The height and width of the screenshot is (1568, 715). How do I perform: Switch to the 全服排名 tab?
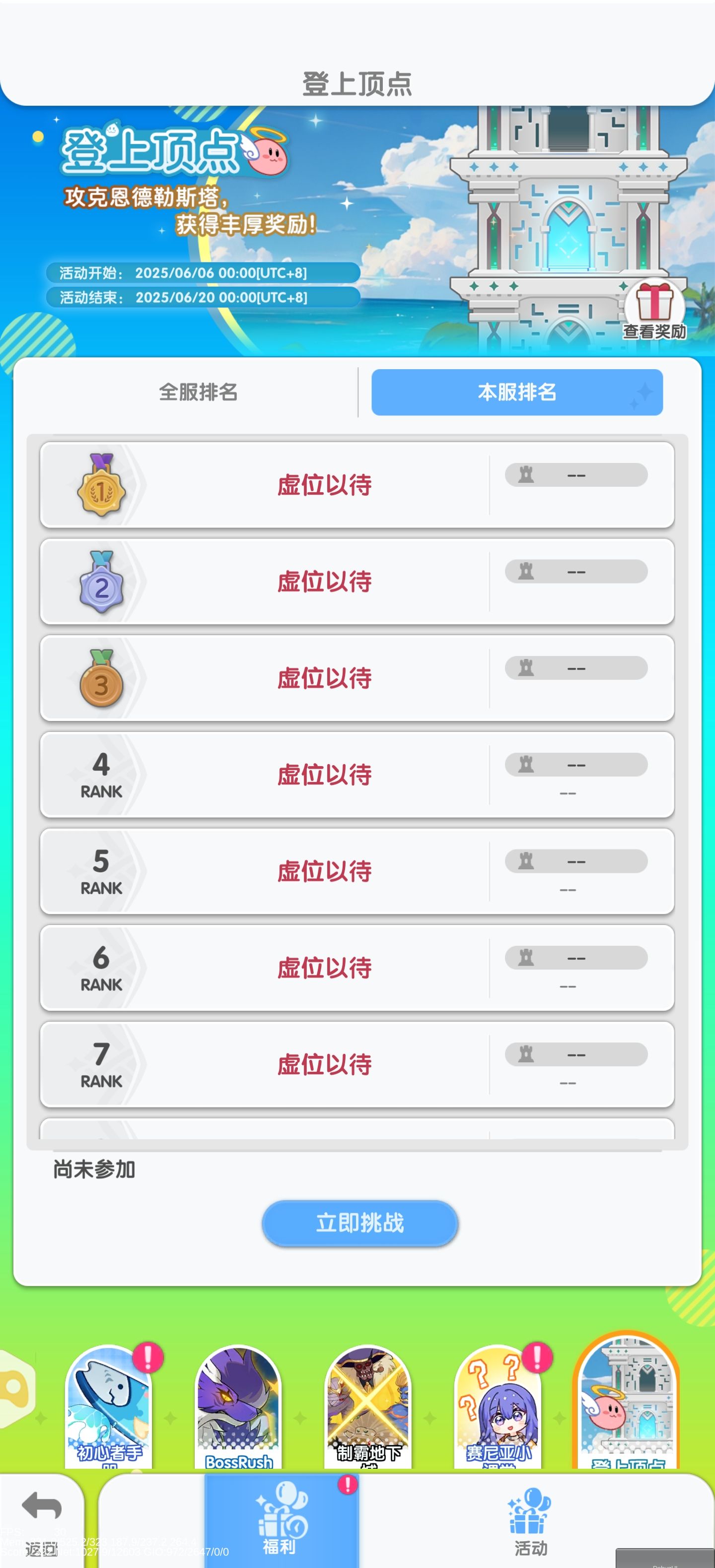tap(198, 392)
